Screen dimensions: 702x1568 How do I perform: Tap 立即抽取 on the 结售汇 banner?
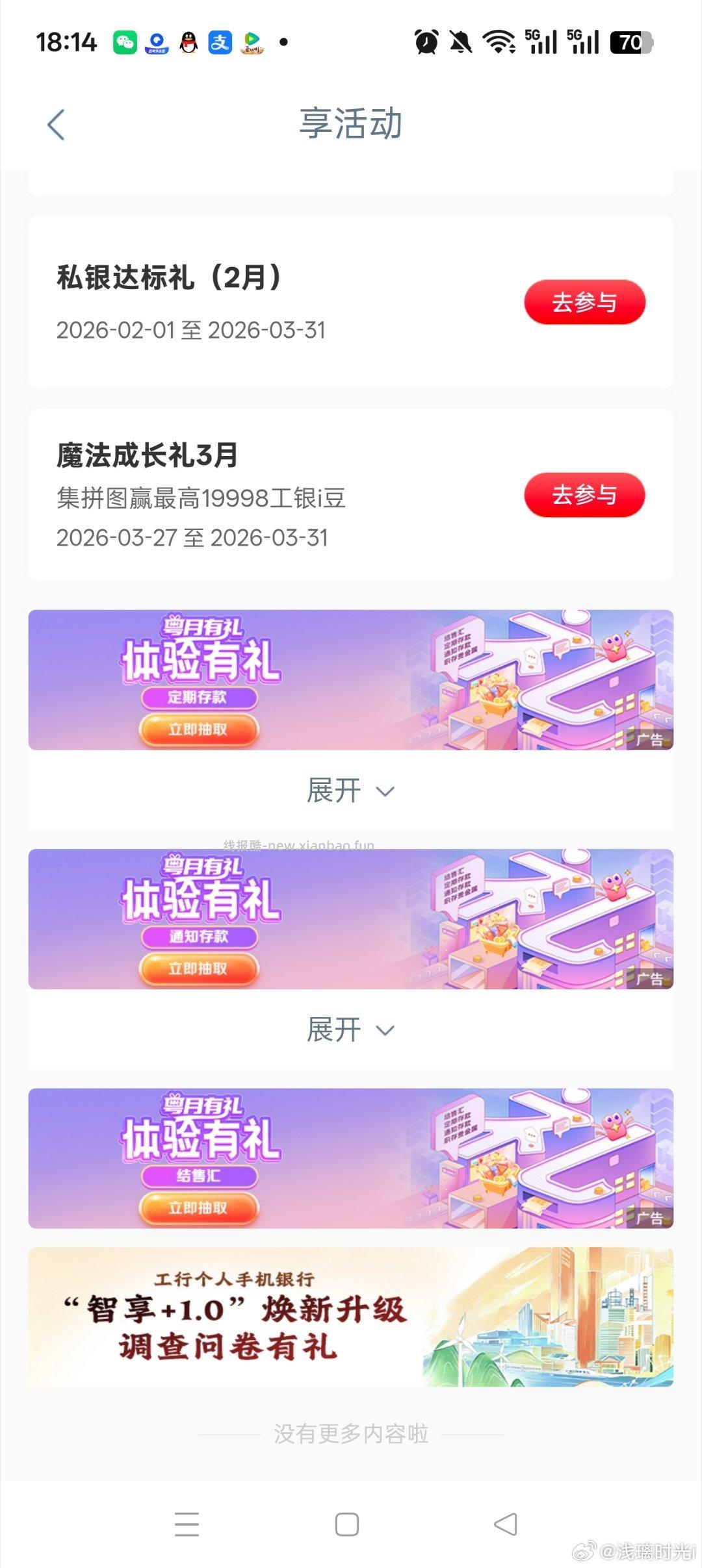click(198, 1209)
